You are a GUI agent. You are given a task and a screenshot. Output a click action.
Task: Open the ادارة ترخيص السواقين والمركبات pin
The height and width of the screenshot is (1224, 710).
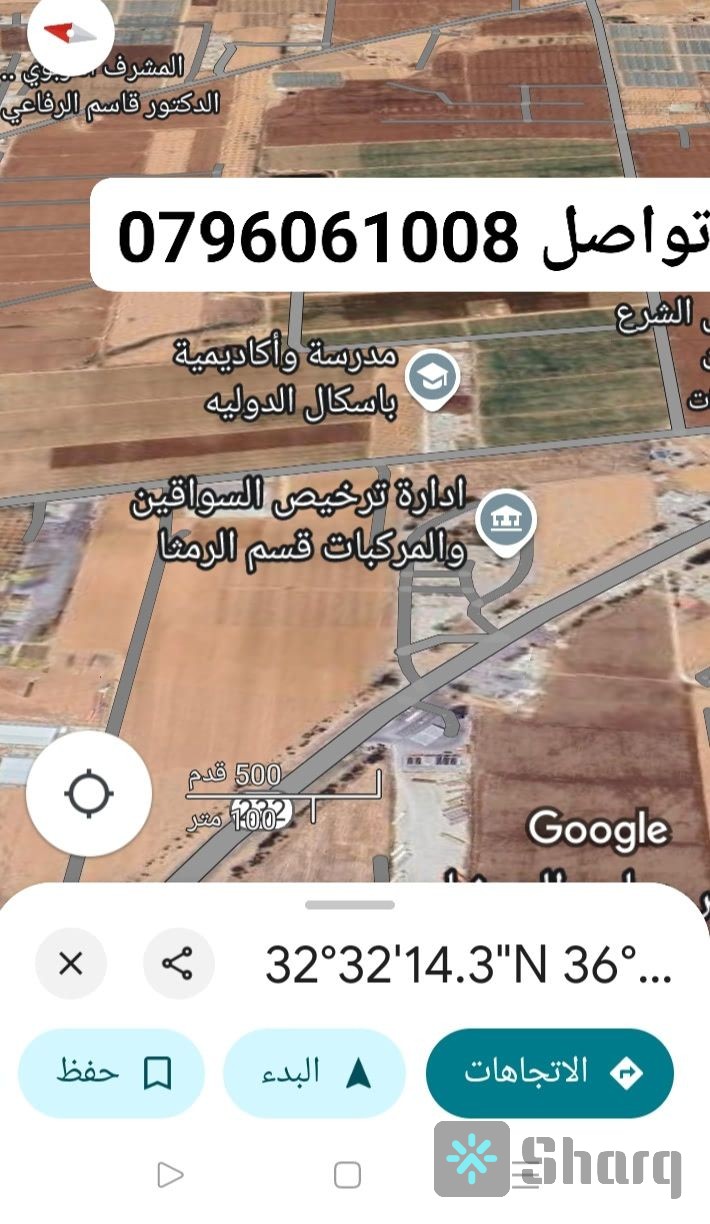coord(506,523)
